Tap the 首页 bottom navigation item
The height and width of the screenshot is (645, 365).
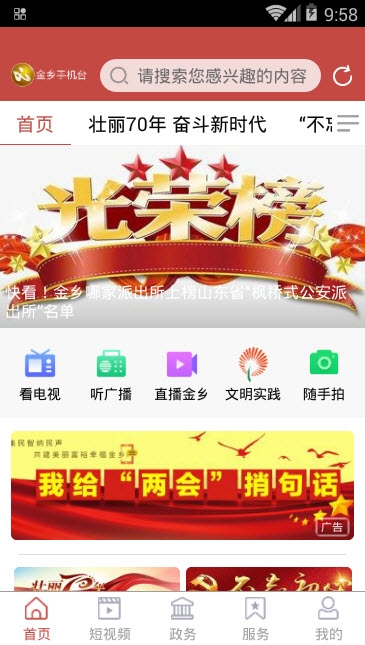pos(37,619)
